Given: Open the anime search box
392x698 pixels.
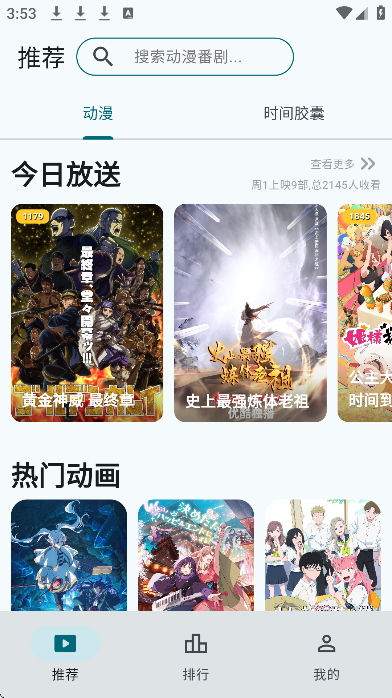Looking at the screenshot, I should click(x=185, y=57).
